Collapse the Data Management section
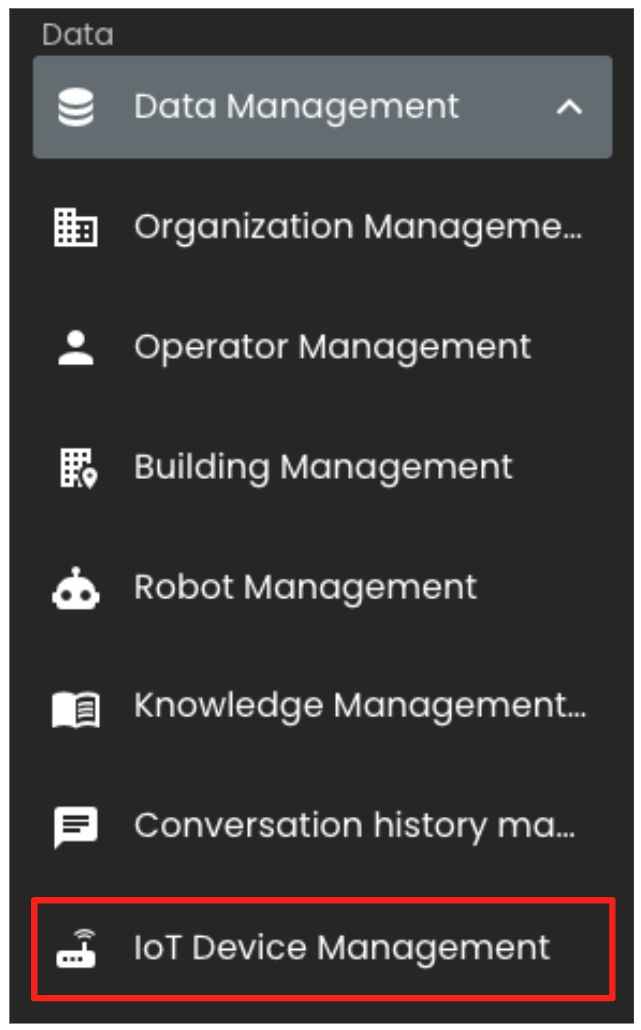The height and width of the screenshot is (1030, 641). pyautogui.click(x=568, y=107)
